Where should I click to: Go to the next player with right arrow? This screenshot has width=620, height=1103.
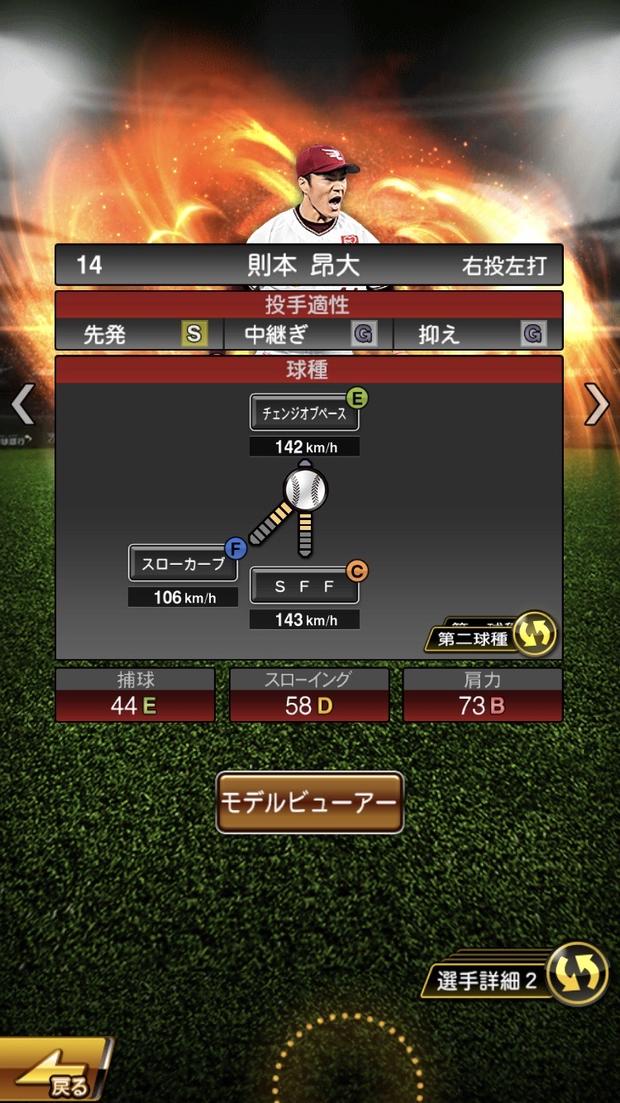click(x=597, y=404)
